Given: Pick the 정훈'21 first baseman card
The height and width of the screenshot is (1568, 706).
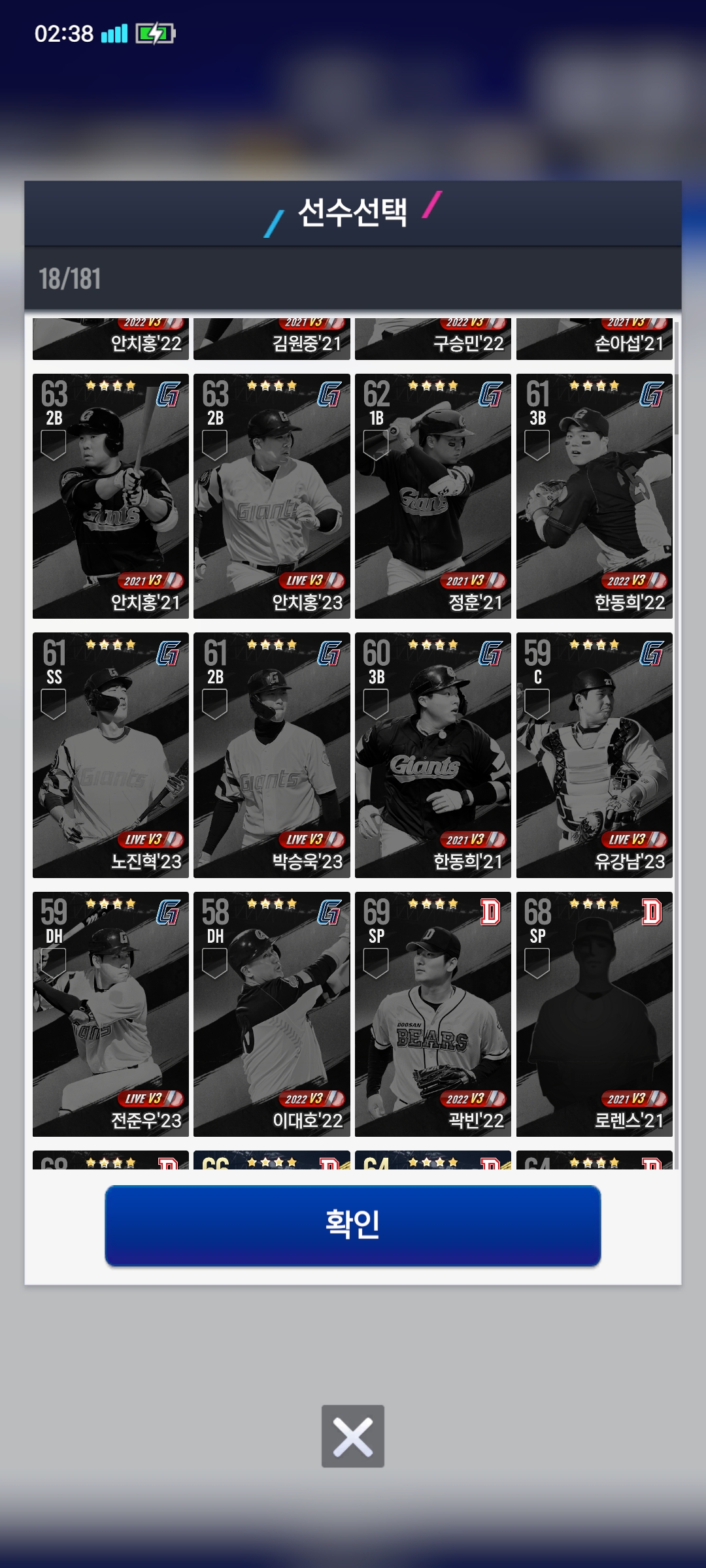Looking at the screenshot, I should 433,497.
